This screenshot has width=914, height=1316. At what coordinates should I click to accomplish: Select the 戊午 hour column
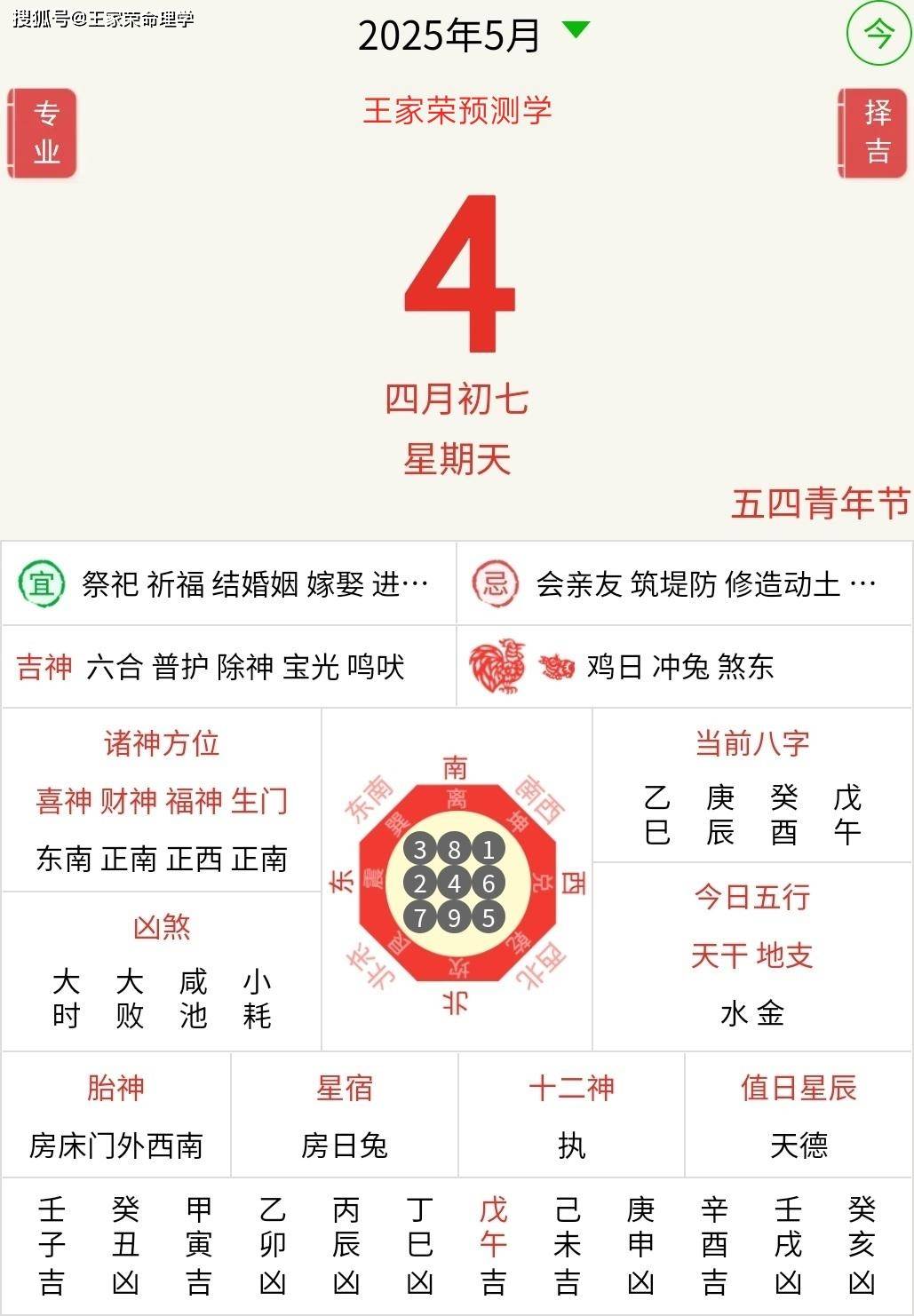[x=493, y=1245]
